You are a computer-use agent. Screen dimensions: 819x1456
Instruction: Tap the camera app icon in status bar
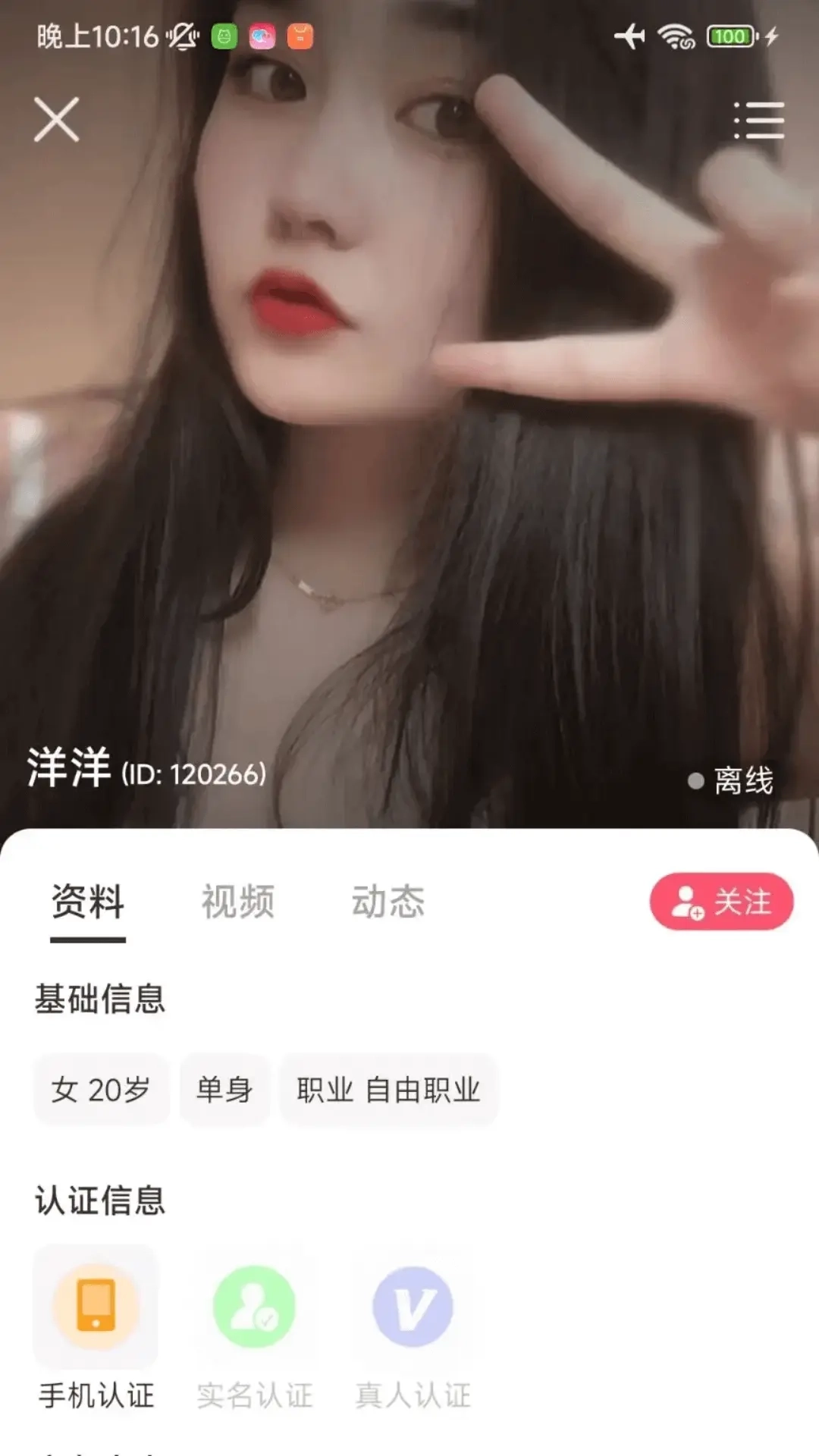[262, 36]
